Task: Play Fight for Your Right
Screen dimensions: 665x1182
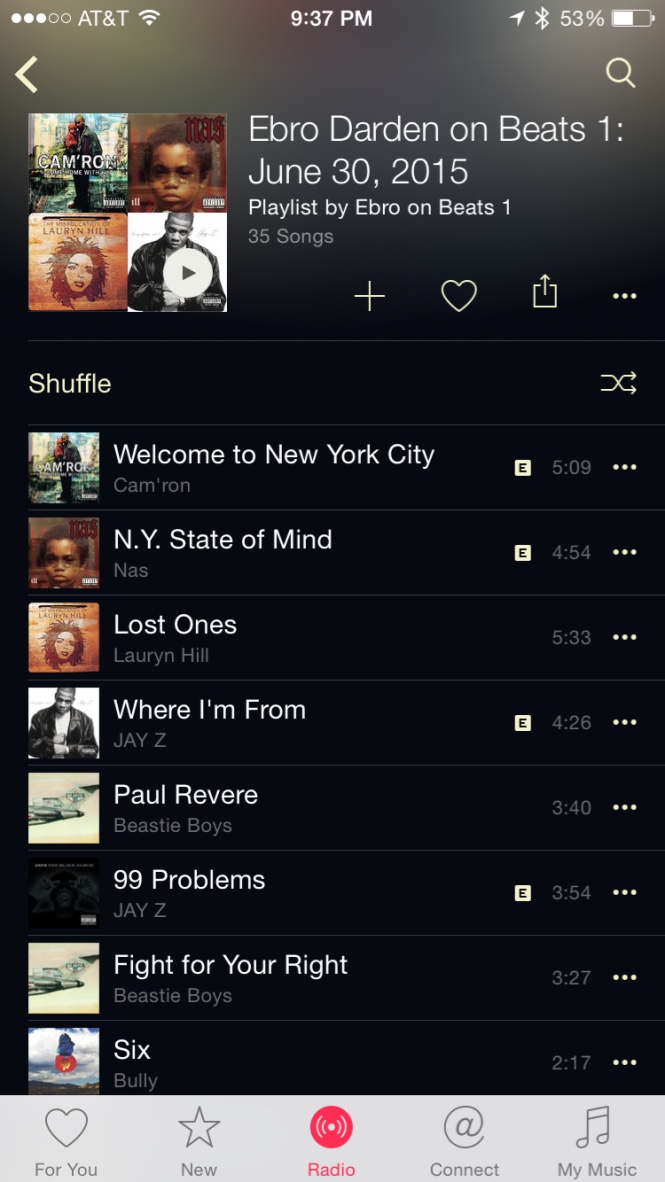Action: [x=332, y=978]
